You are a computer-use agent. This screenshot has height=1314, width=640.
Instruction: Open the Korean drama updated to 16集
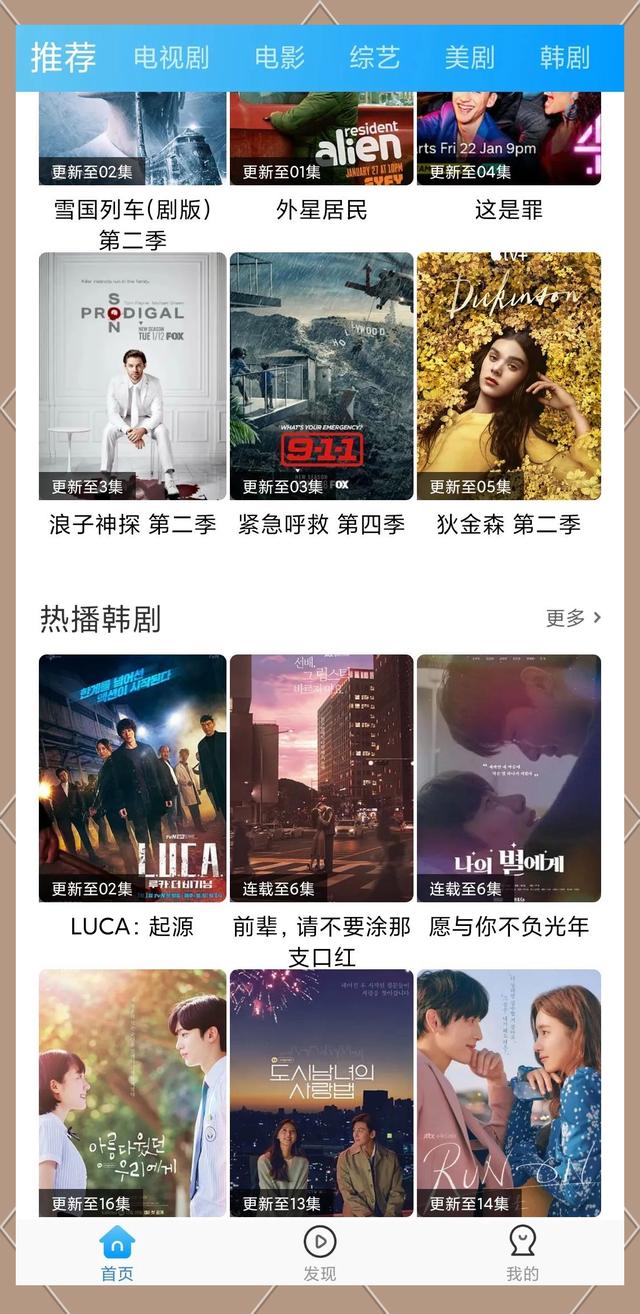[132, 1092]
